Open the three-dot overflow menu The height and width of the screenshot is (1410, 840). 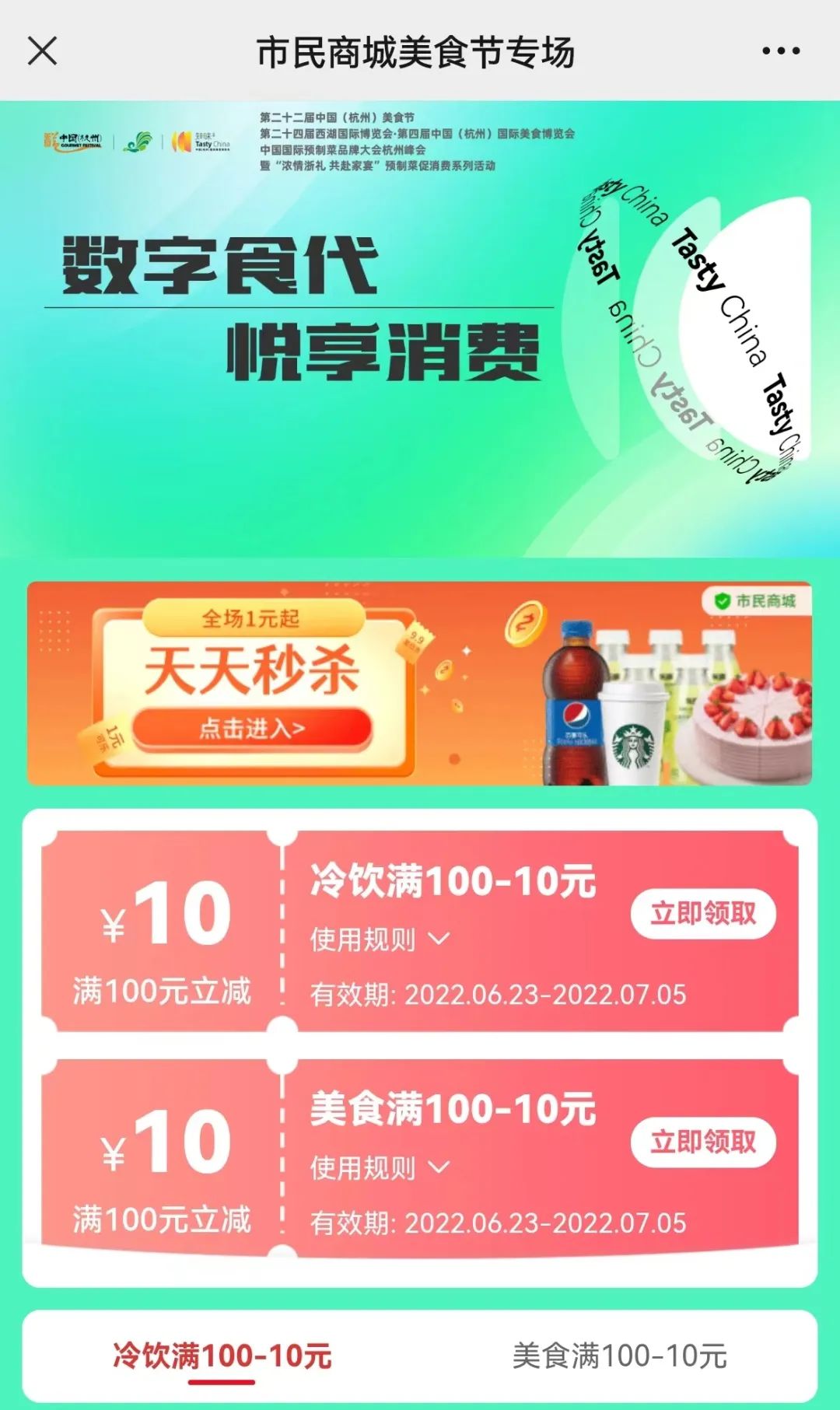tap(780, 51)
